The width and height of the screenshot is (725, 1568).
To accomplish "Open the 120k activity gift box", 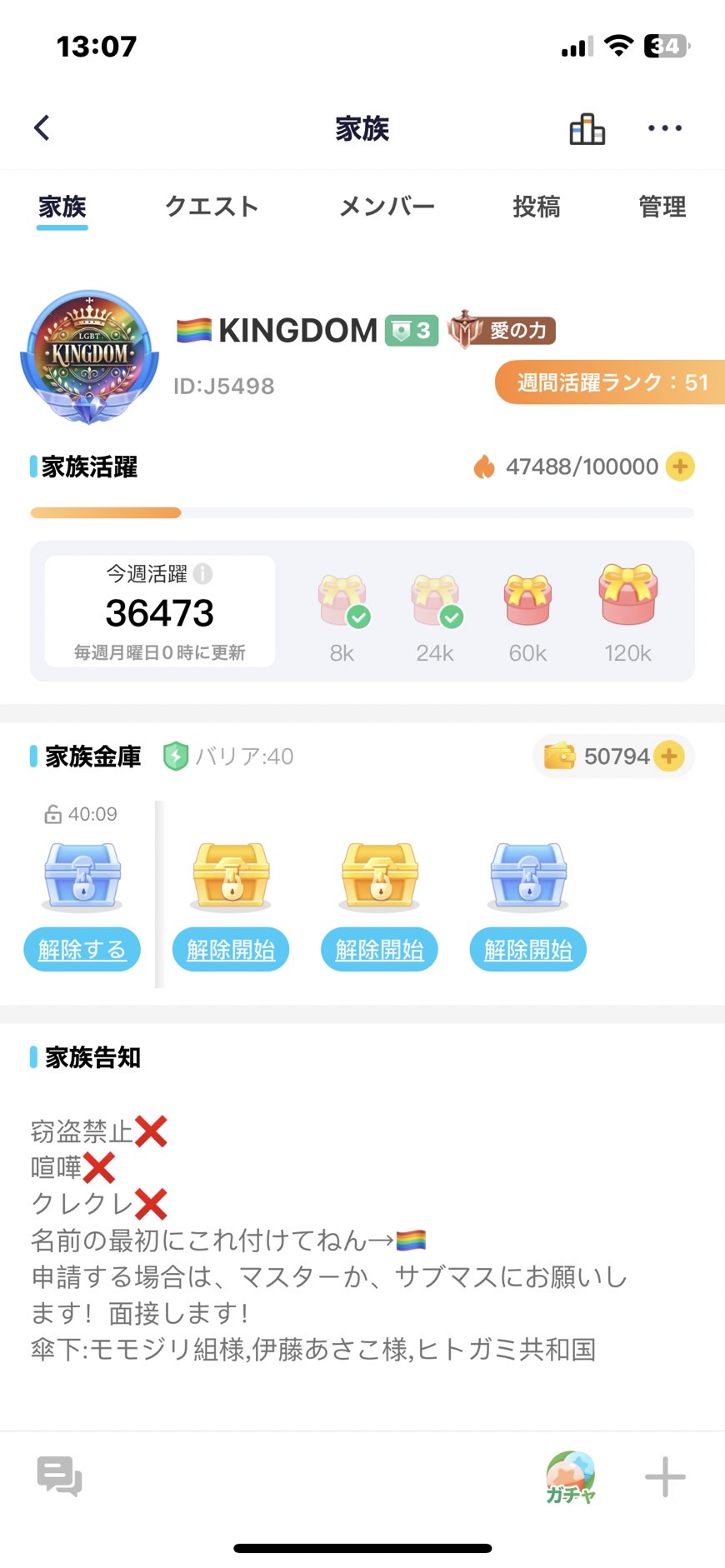I will click(627, 595).
